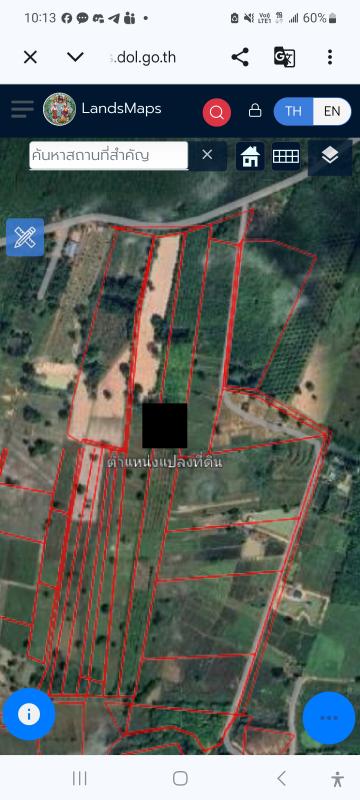
Task: Open the lock login icon
Action: pos(255,110)
